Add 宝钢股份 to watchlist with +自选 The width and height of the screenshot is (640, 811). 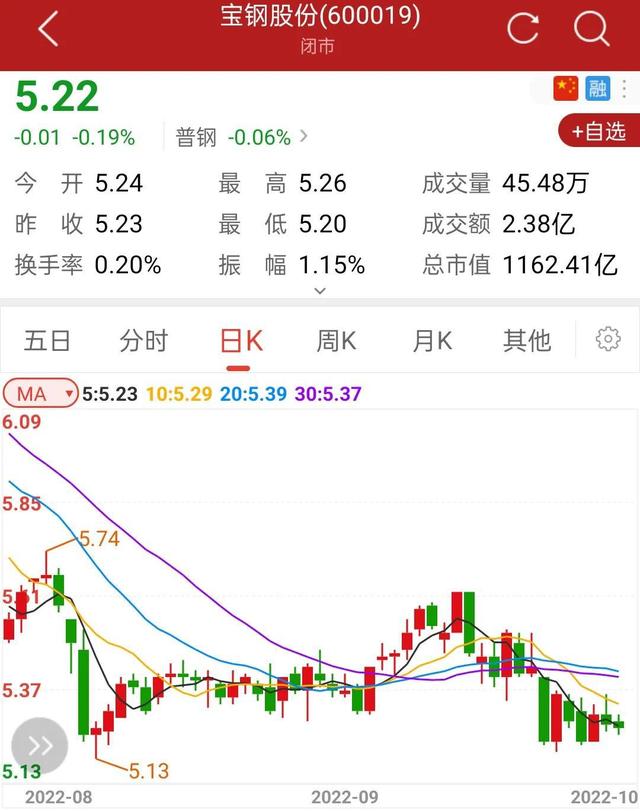(598, 131)
